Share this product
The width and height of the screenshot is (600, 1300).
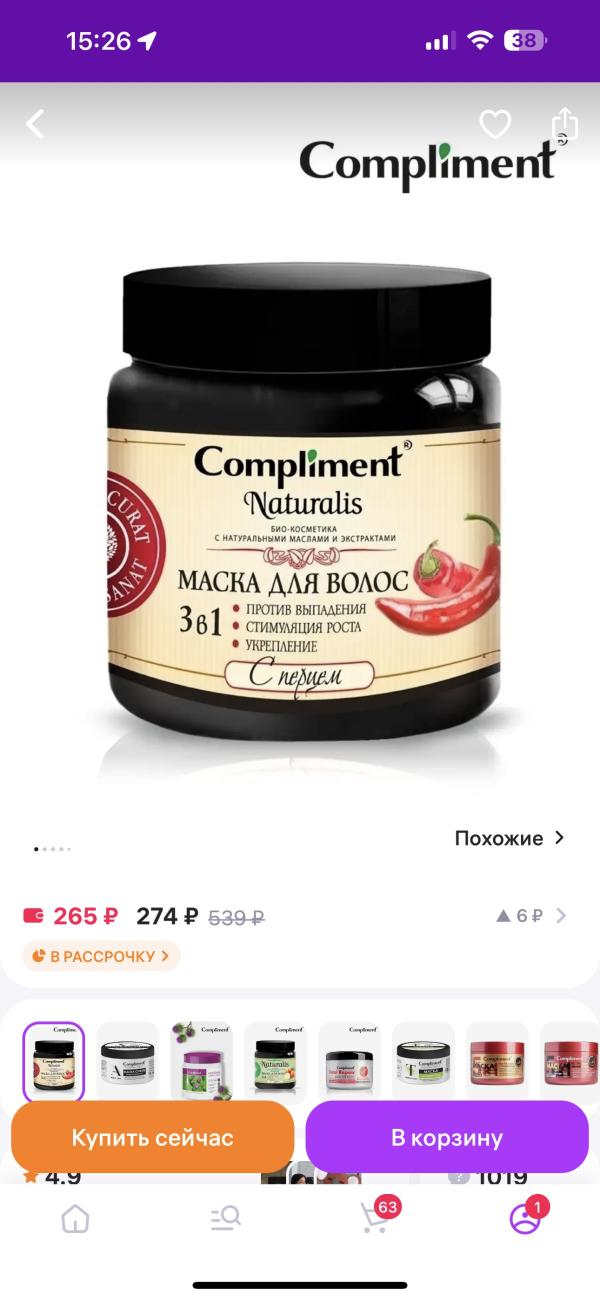[x=565, y=124]
